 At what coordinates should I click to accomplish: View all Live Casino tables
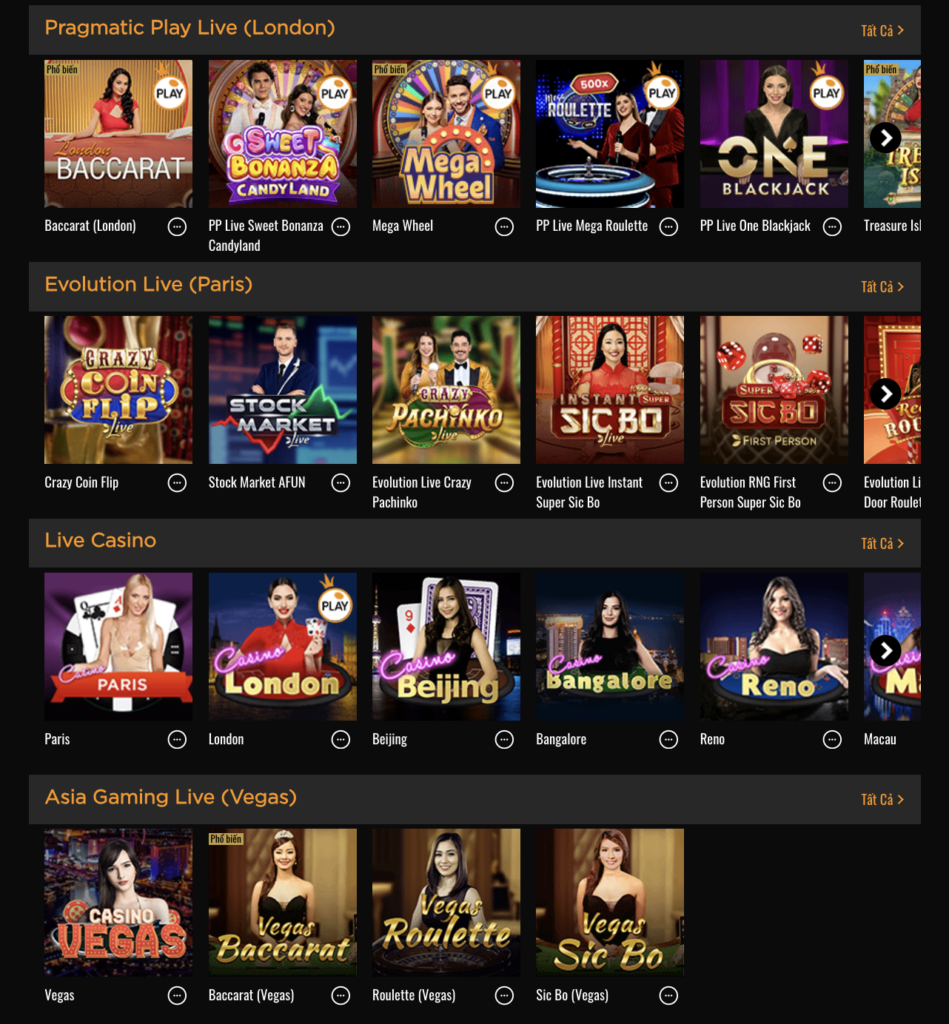click(882, 543)
